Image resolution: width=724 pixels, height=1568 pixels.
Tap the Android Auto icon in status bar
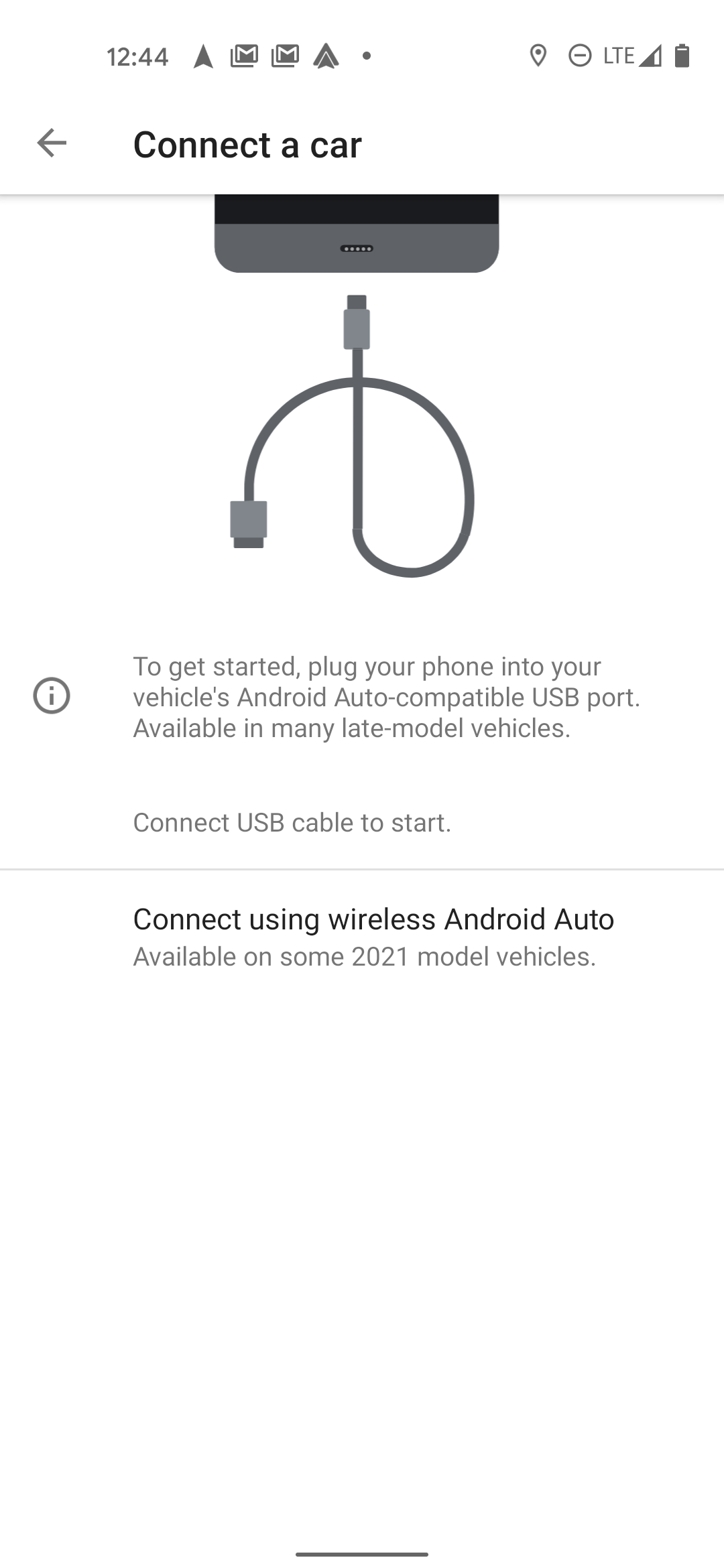pyautogui.click(x=326, y=56)
